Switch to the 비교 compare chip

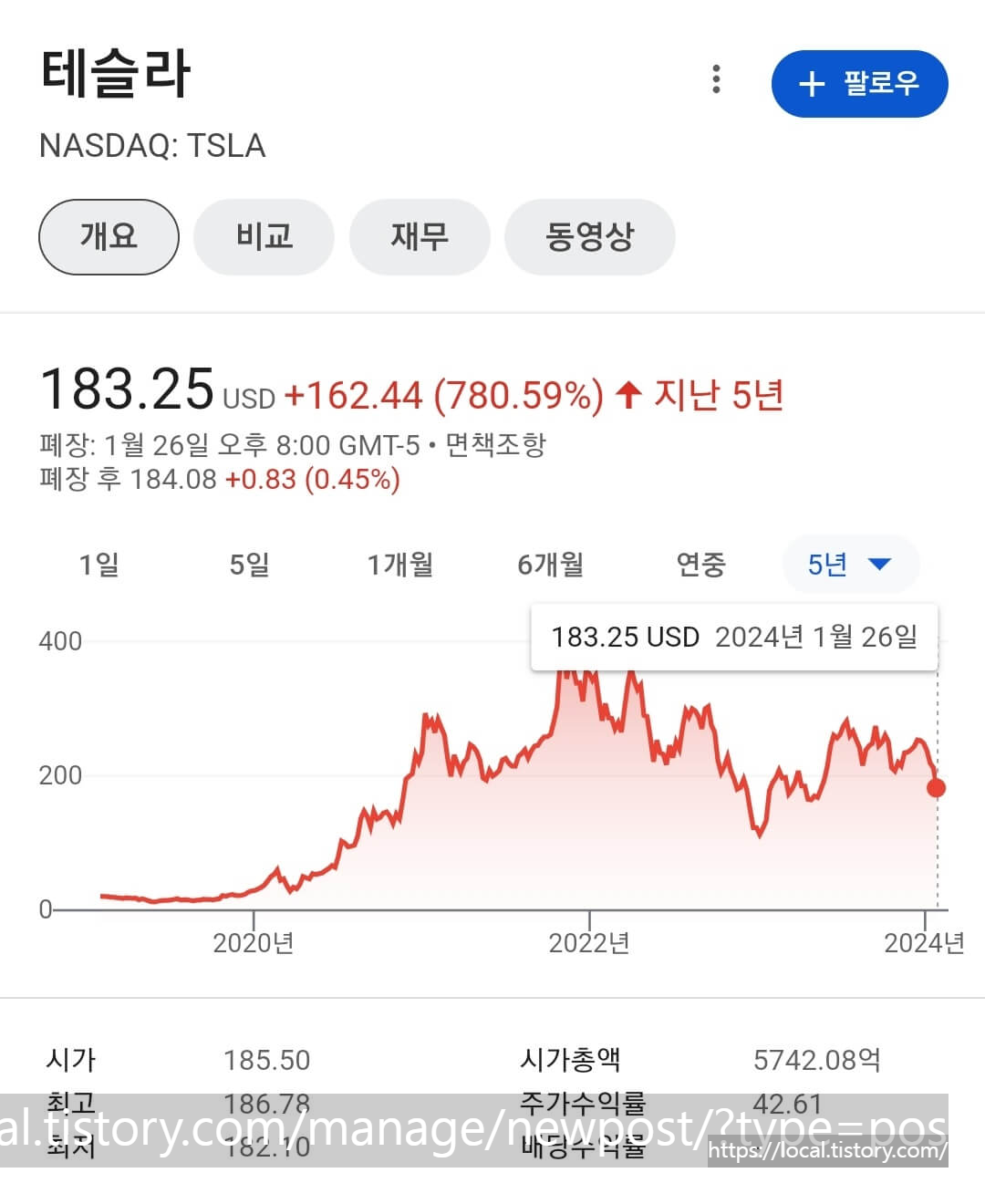pos(264,236)
